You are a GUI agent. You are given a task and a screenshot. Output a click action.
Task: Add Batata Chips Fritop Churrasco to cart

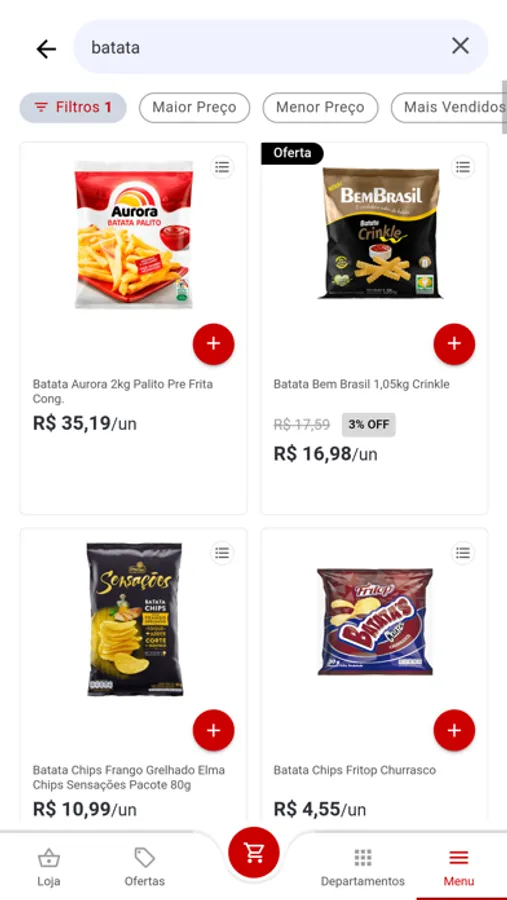454,730
